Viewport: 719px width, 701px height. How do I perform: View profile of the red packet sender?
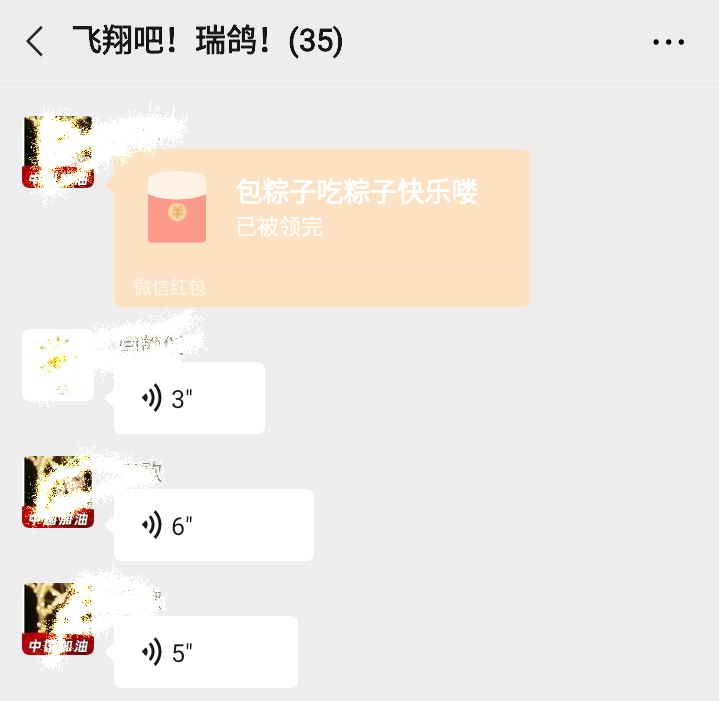tap(57, 152)
